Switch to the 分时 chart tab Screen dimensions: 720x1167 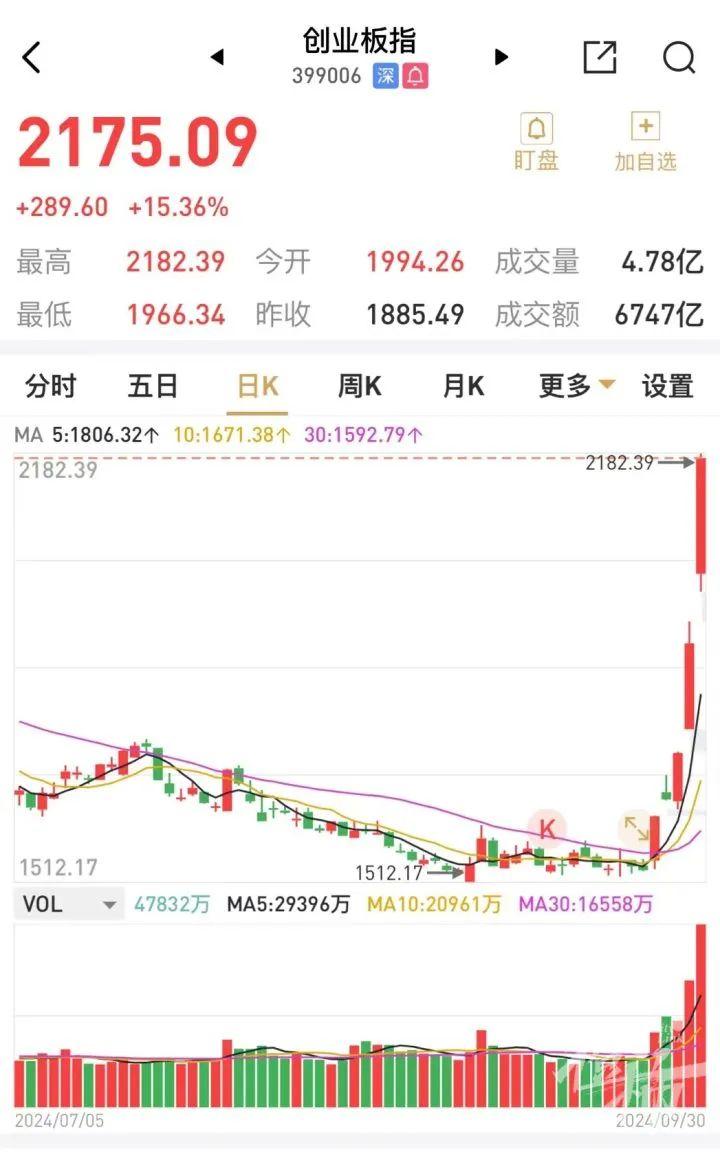pos(50,386)
